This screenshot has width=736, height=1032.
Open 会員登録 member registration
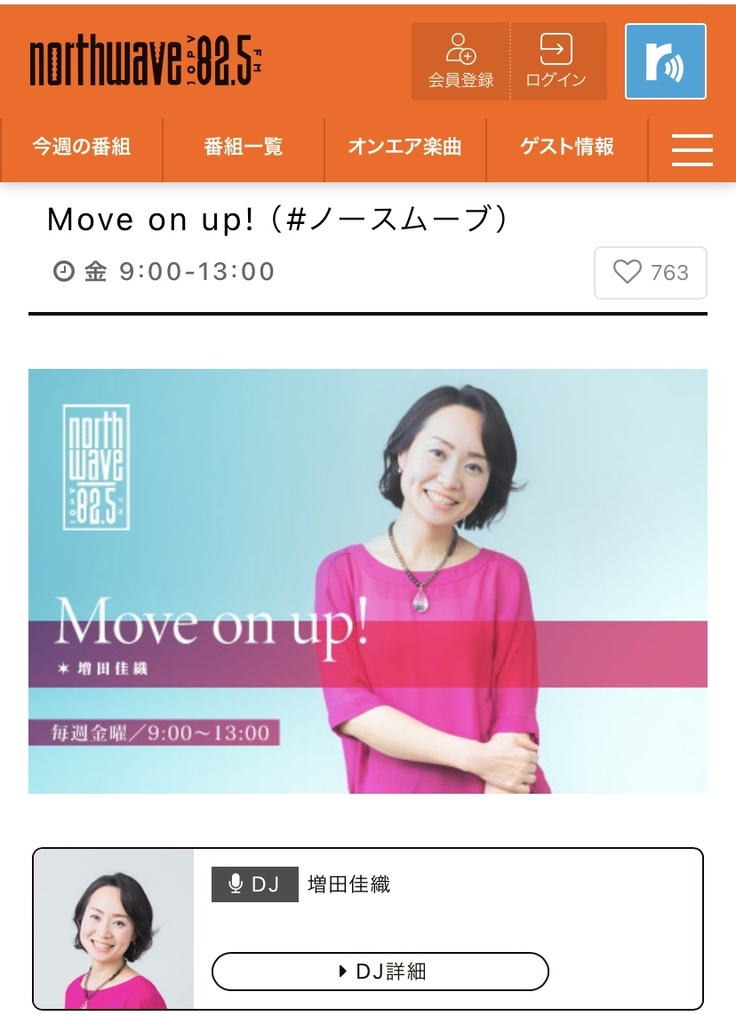pyautogui.click(x=461, y=62)
